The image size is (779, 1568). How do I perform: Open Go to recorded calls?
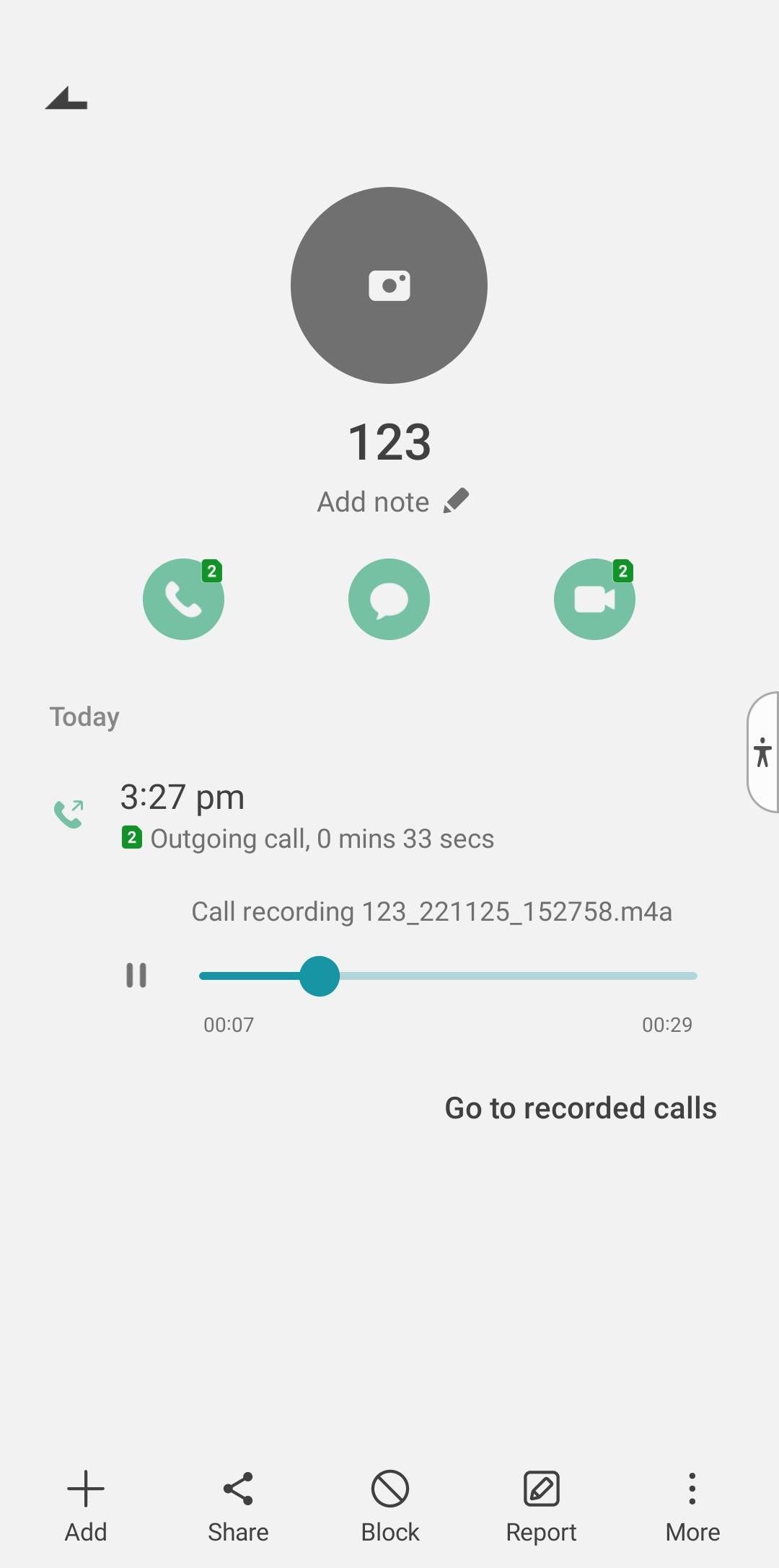(x=580, y=1107)
